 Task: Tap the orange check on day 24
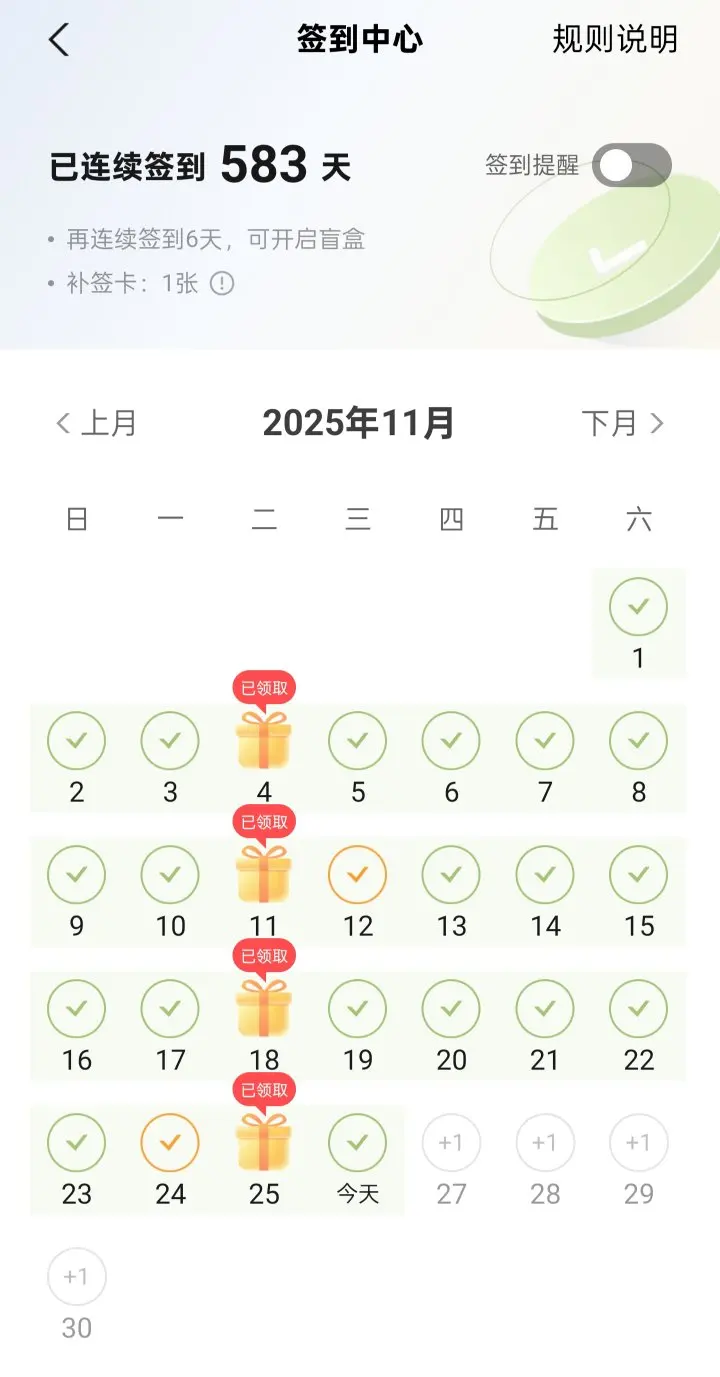170,1143
